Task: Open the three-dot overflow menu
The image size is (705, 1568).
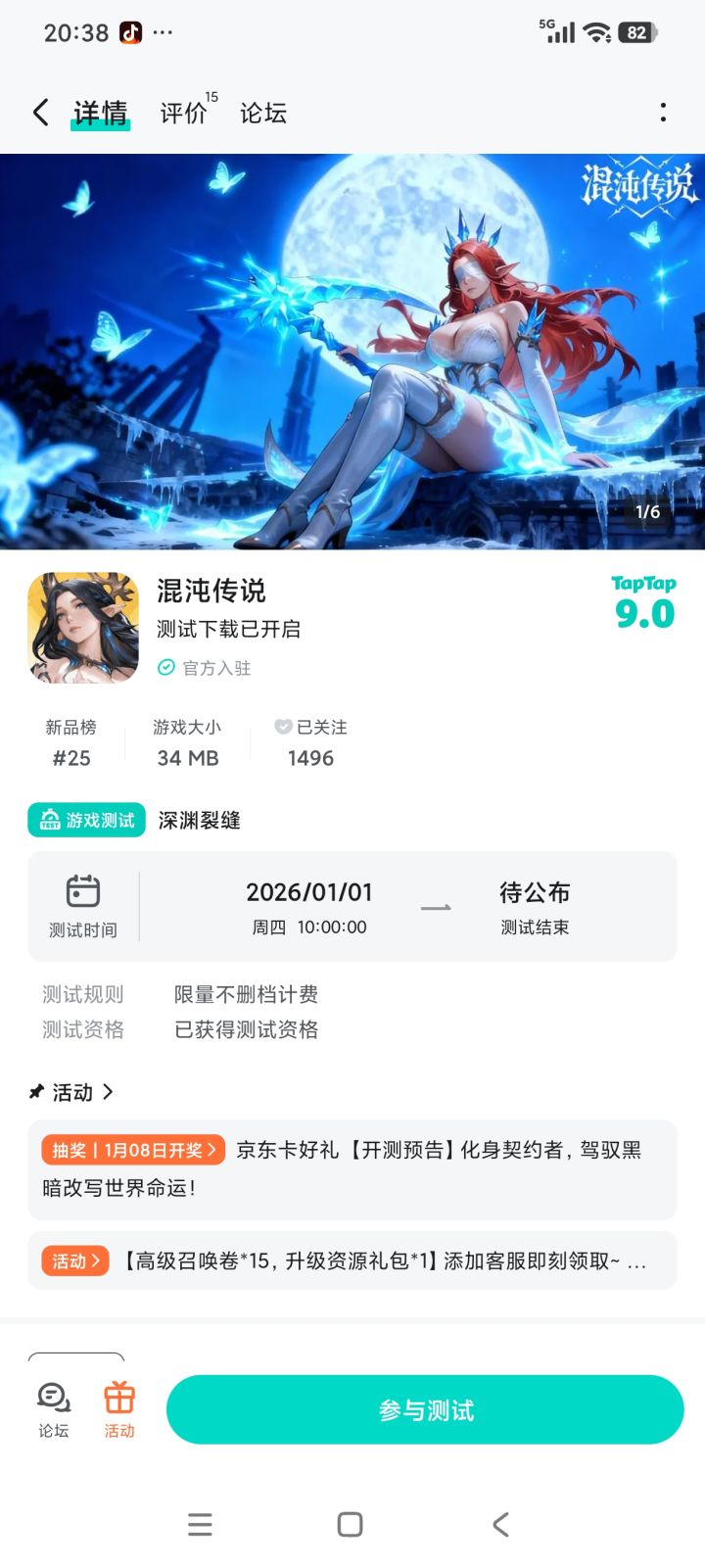Action: pos(663,113)
